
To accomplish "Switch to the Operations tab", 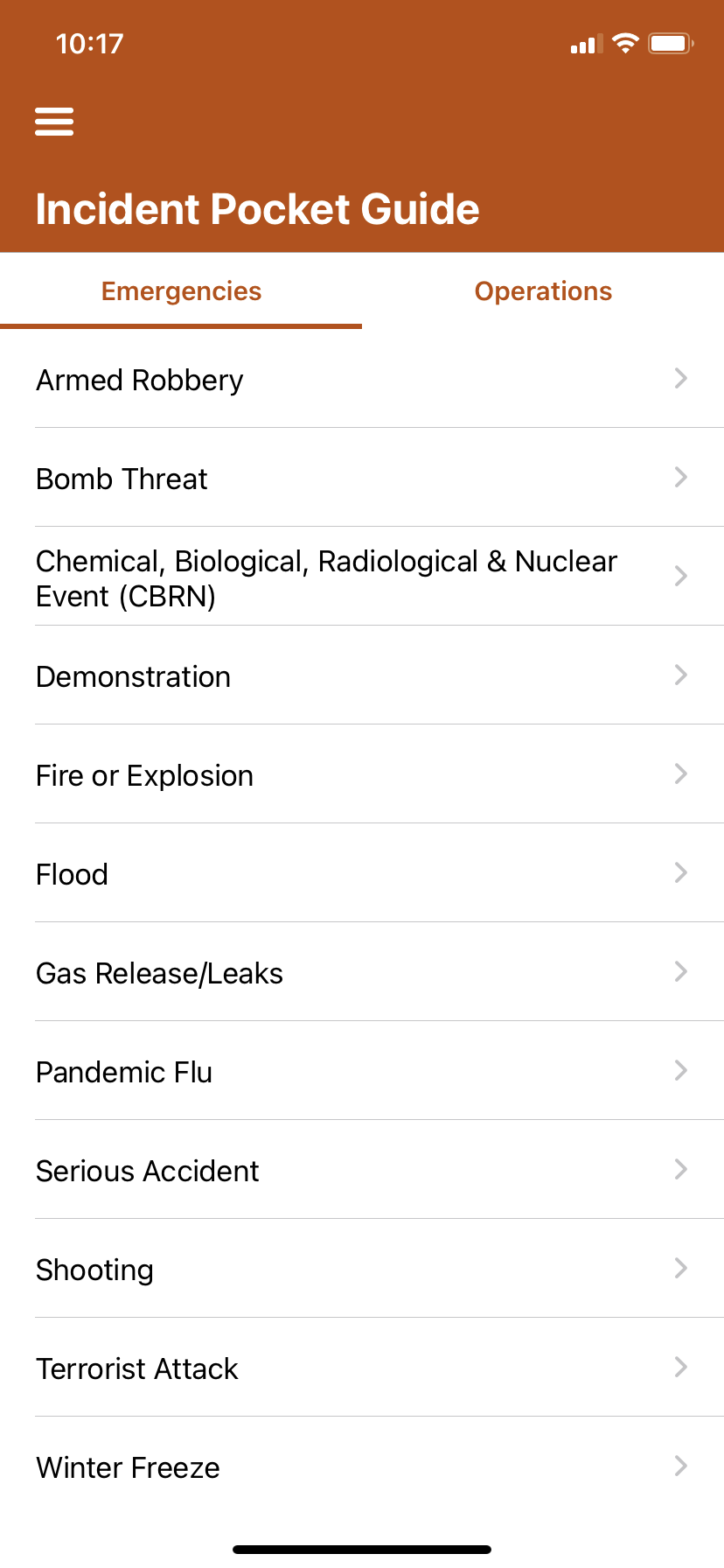I will (x=543, y=291).
